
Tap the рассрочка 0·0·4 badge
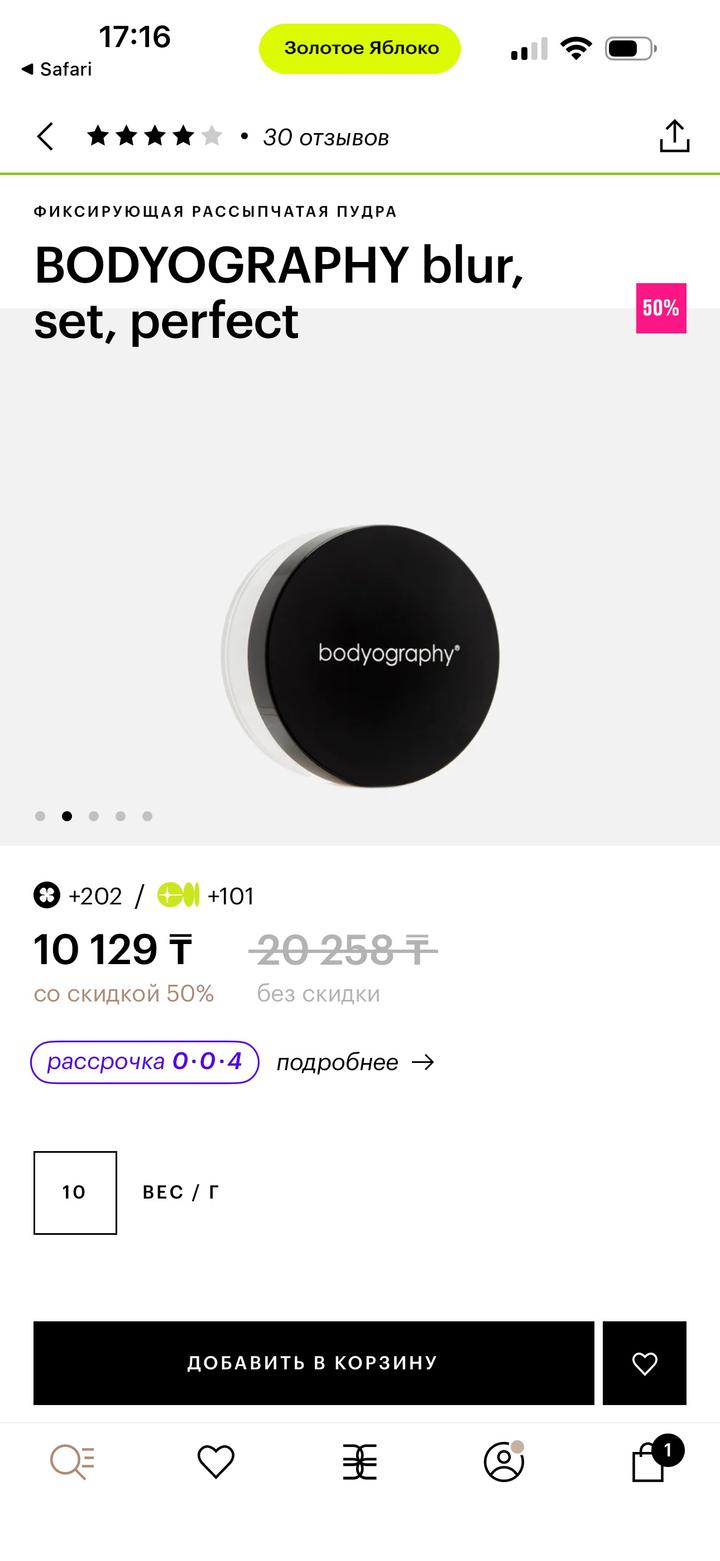[145, 1062]
